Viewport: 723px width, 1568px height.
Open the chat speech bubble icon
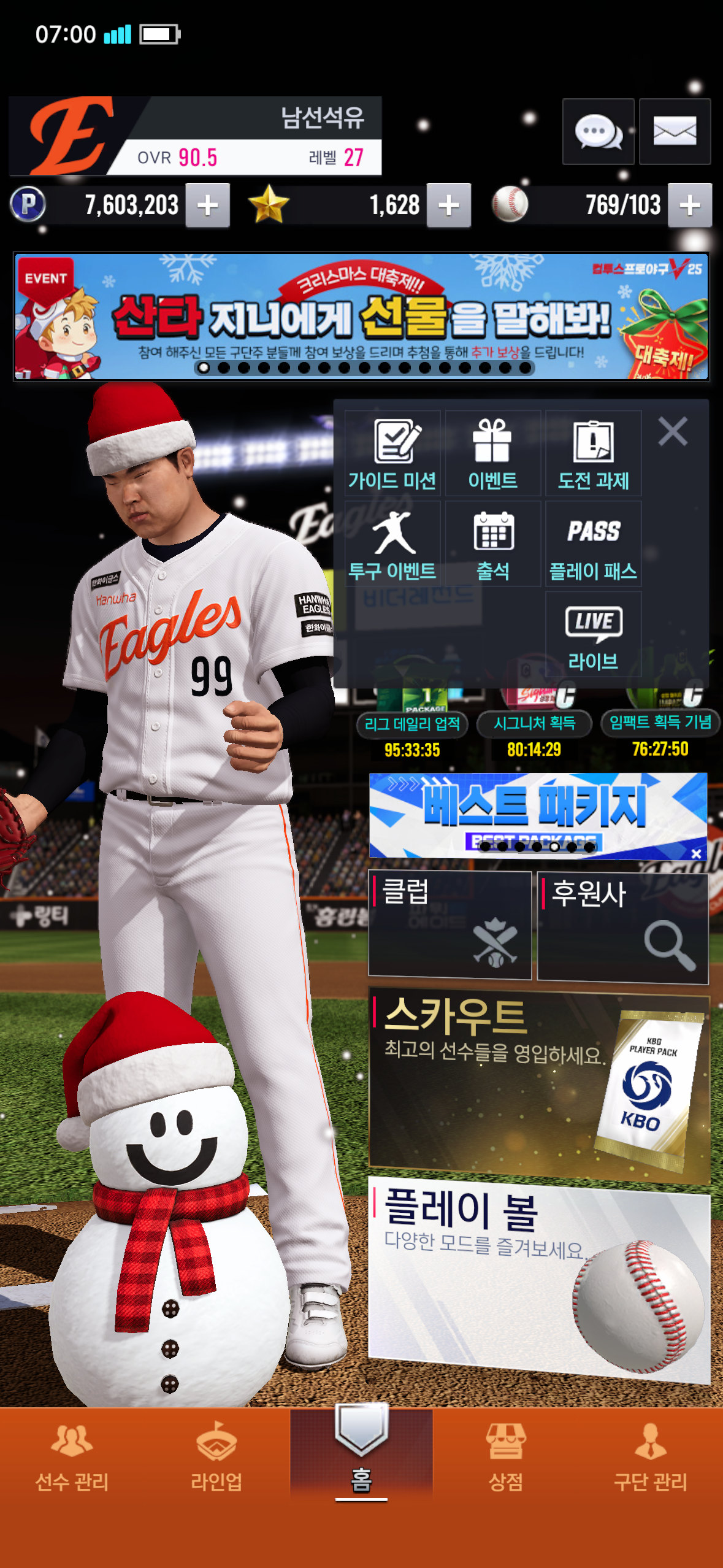pyautogui.click(x=598, y=131)
